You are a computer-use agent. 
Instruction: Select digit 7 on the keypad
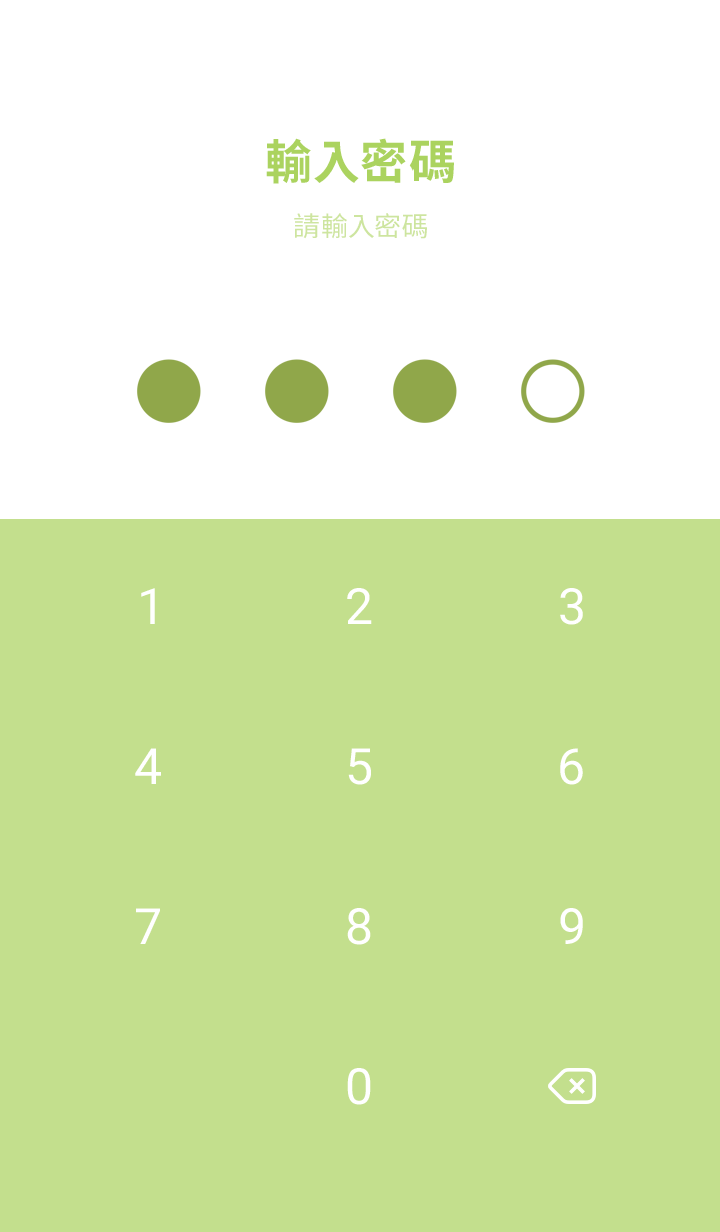148,927
